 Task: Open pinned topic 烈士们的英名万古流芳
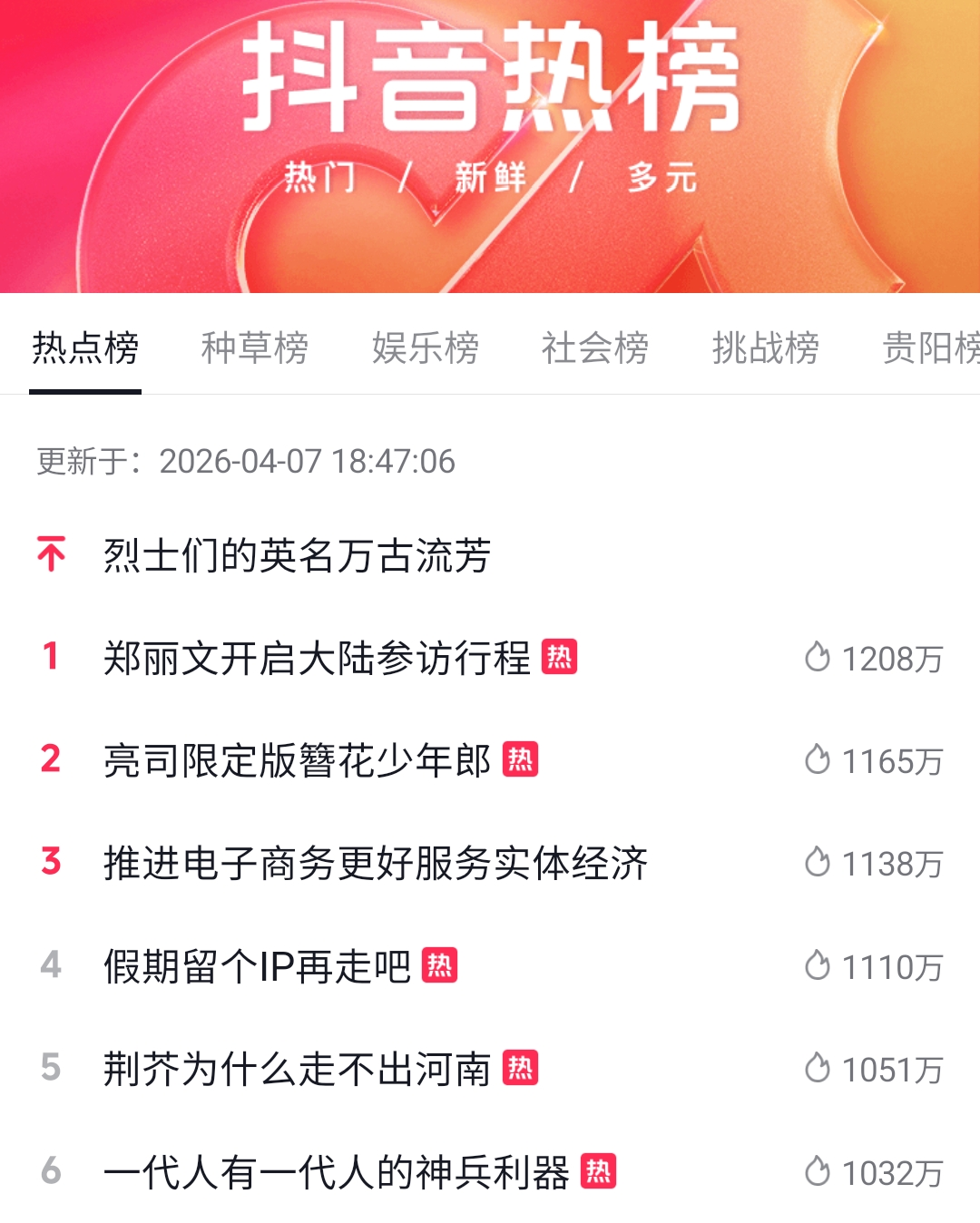297,555
